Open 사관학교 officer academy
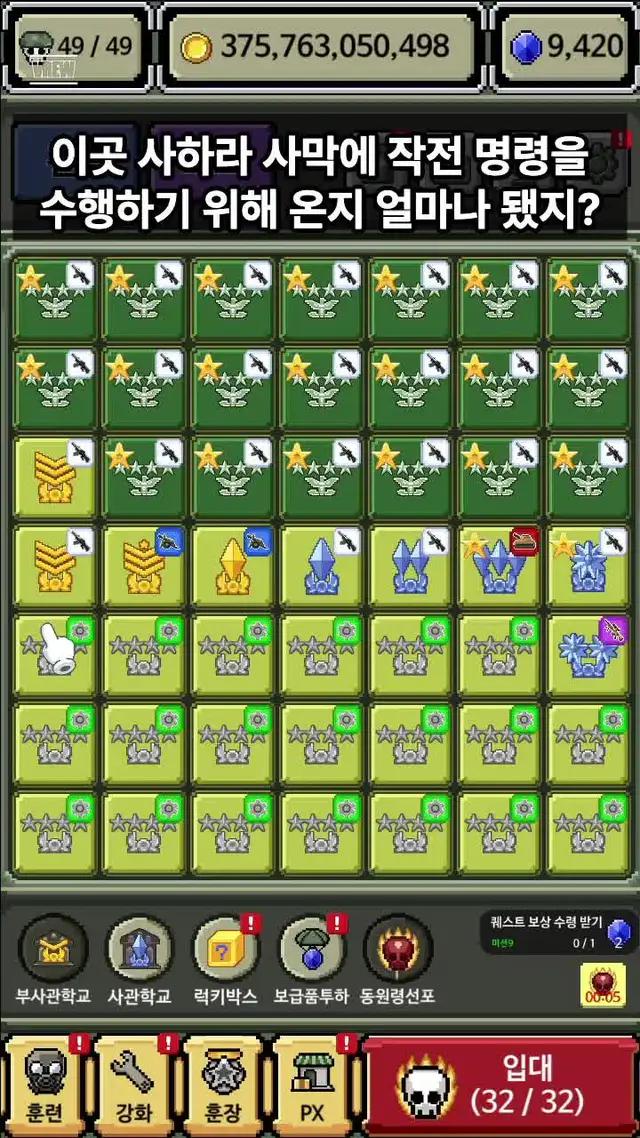This screenshot has width=640, height=1138. (139, 958)
